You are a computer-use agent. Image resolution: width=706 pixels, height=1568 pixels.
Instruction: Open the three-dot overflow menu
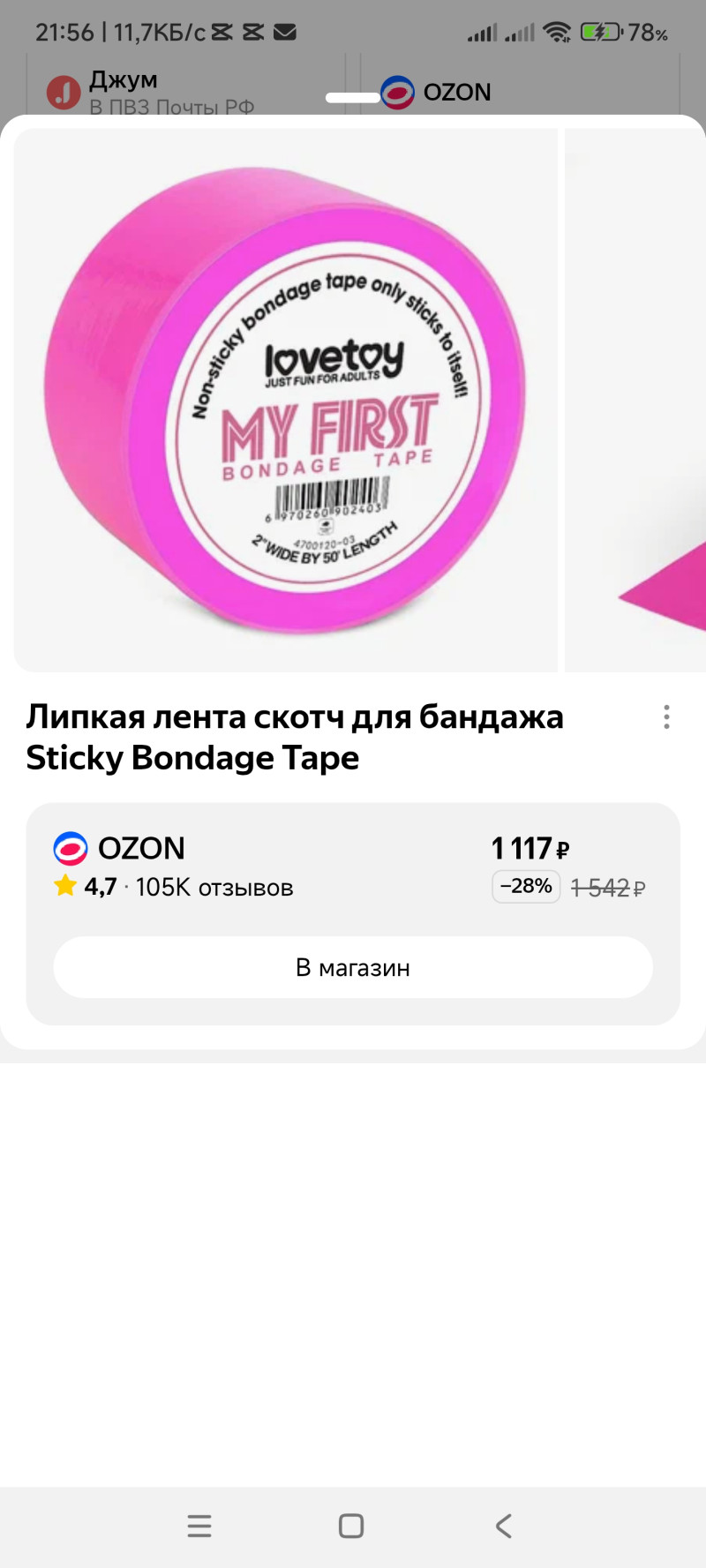pos(666,716)
